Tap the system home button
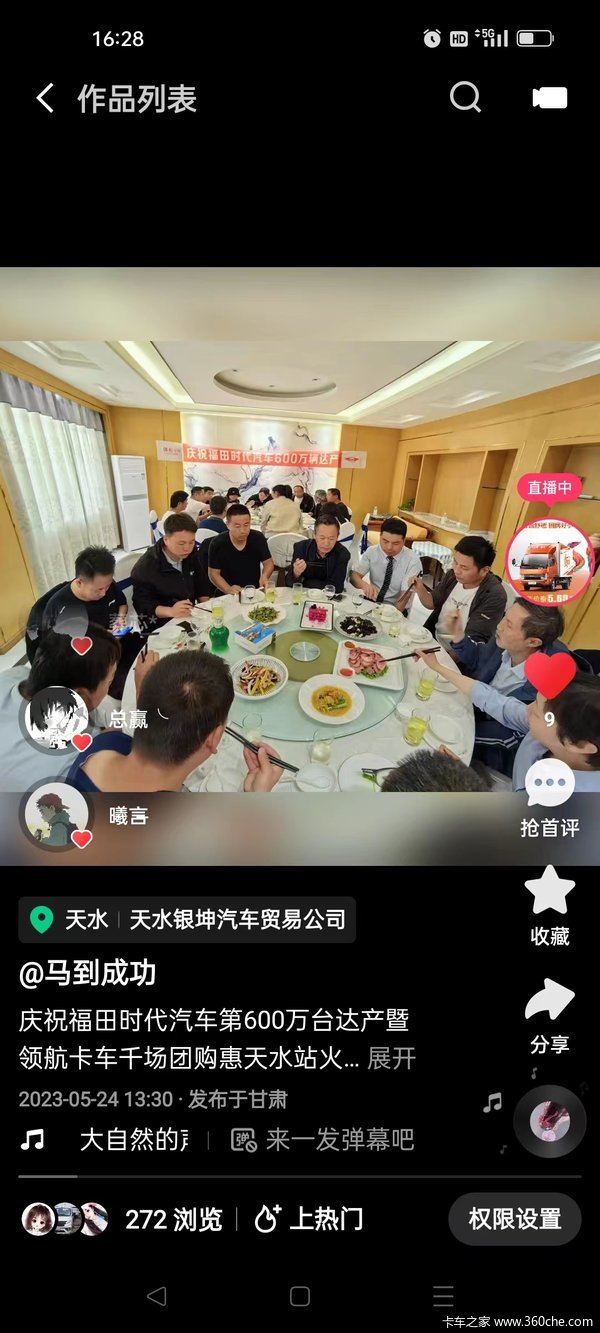 coord(300,1297)
